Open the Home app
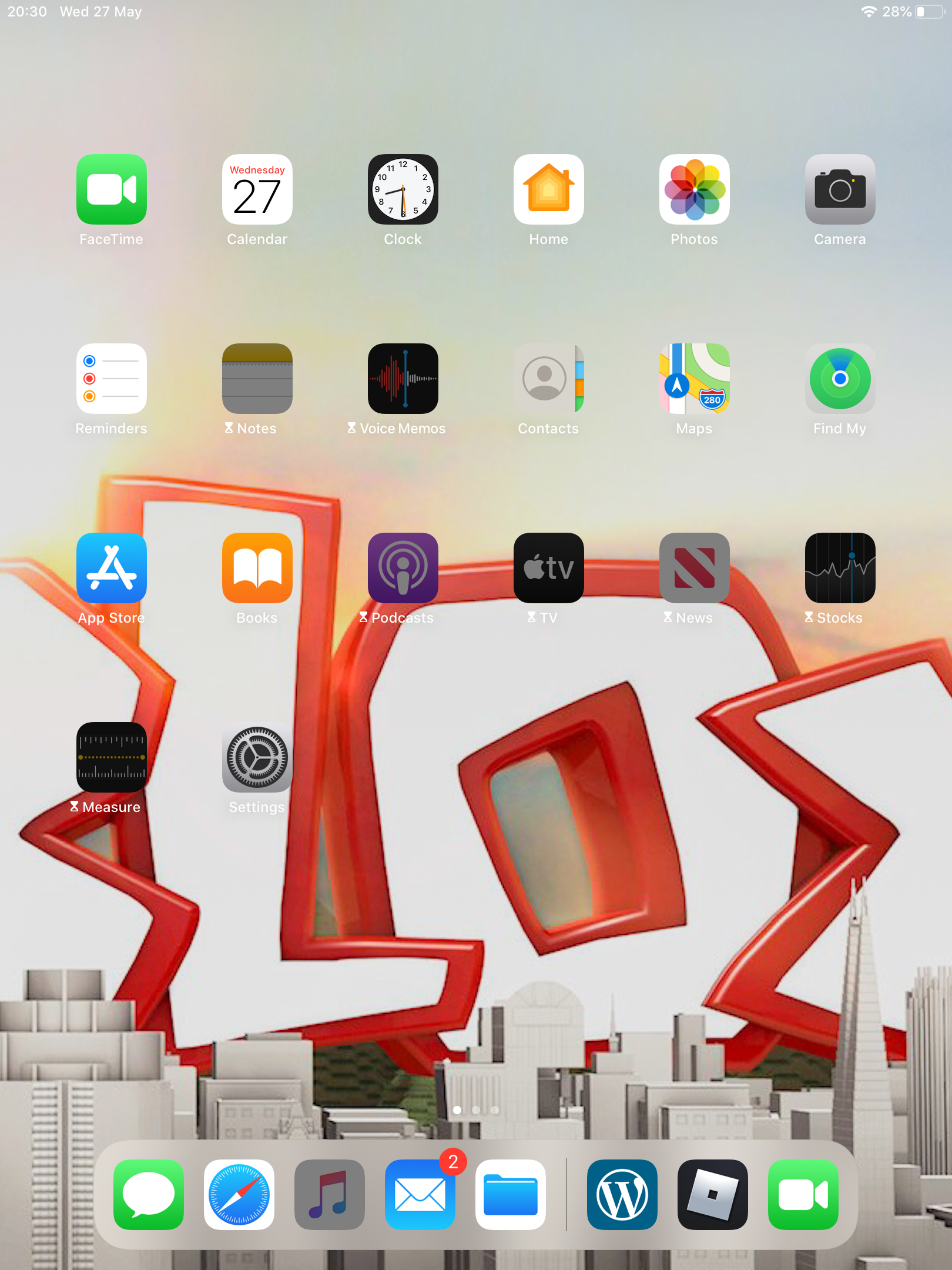This screenshot has width=952, height=1270. 548,189
